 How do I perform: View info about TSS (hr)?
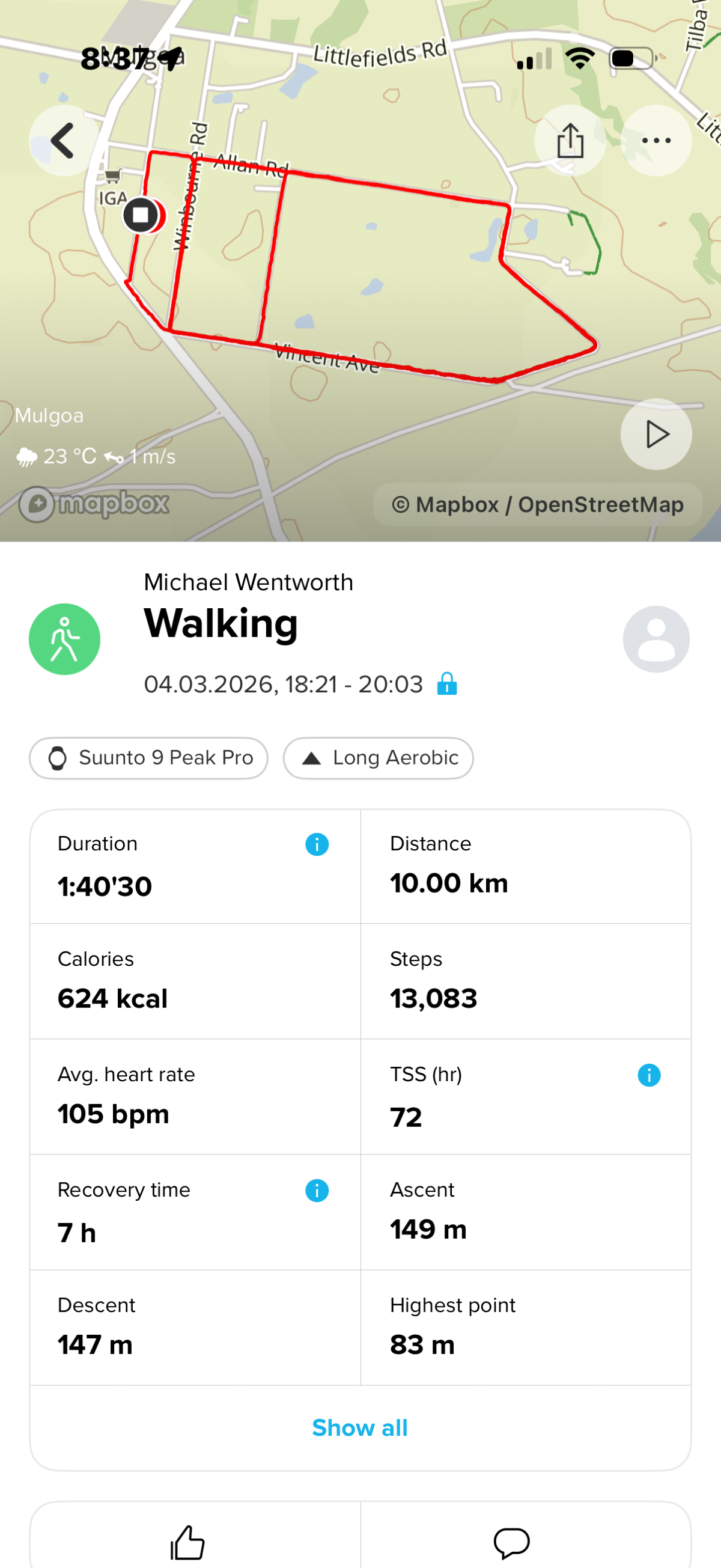pos(648,1075)
